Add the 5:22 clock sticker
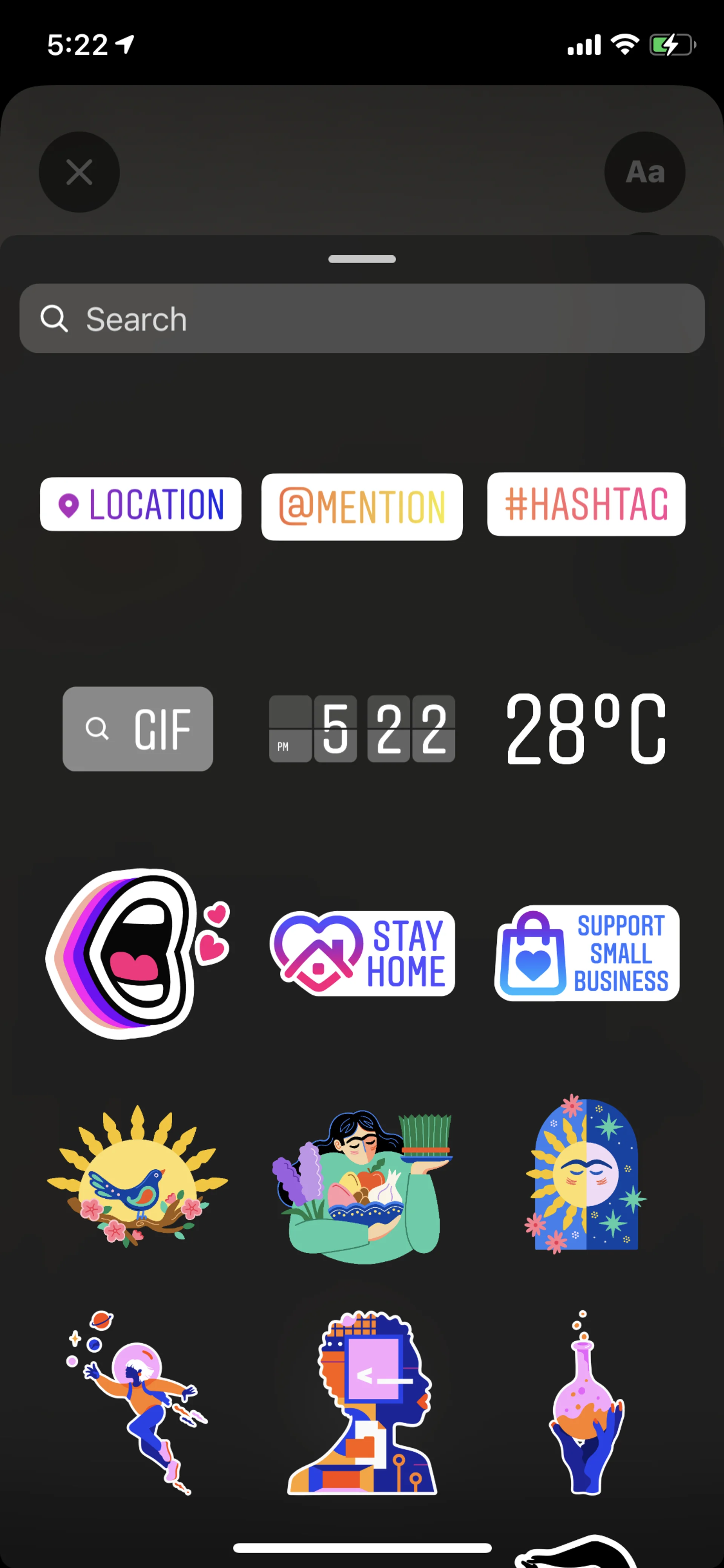 (x=362, y=729)
